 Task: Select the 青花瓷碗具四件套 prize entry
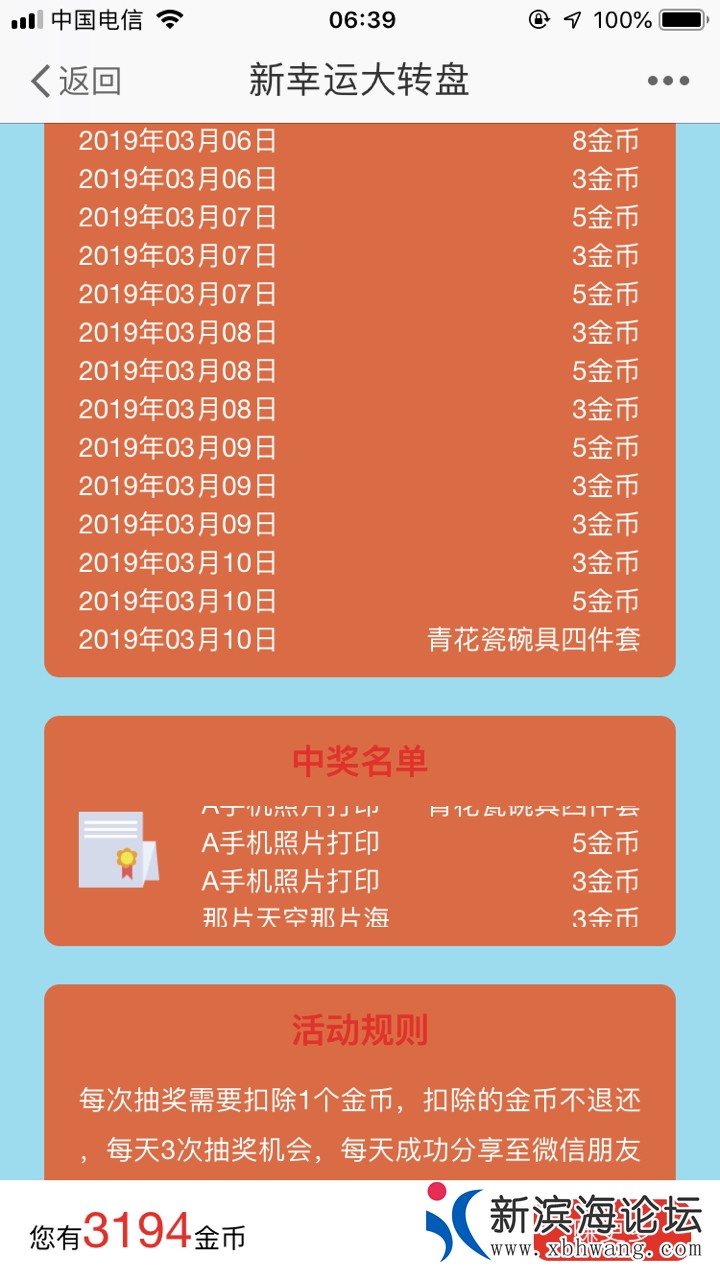pyautogui.click(x=531, y=640)
